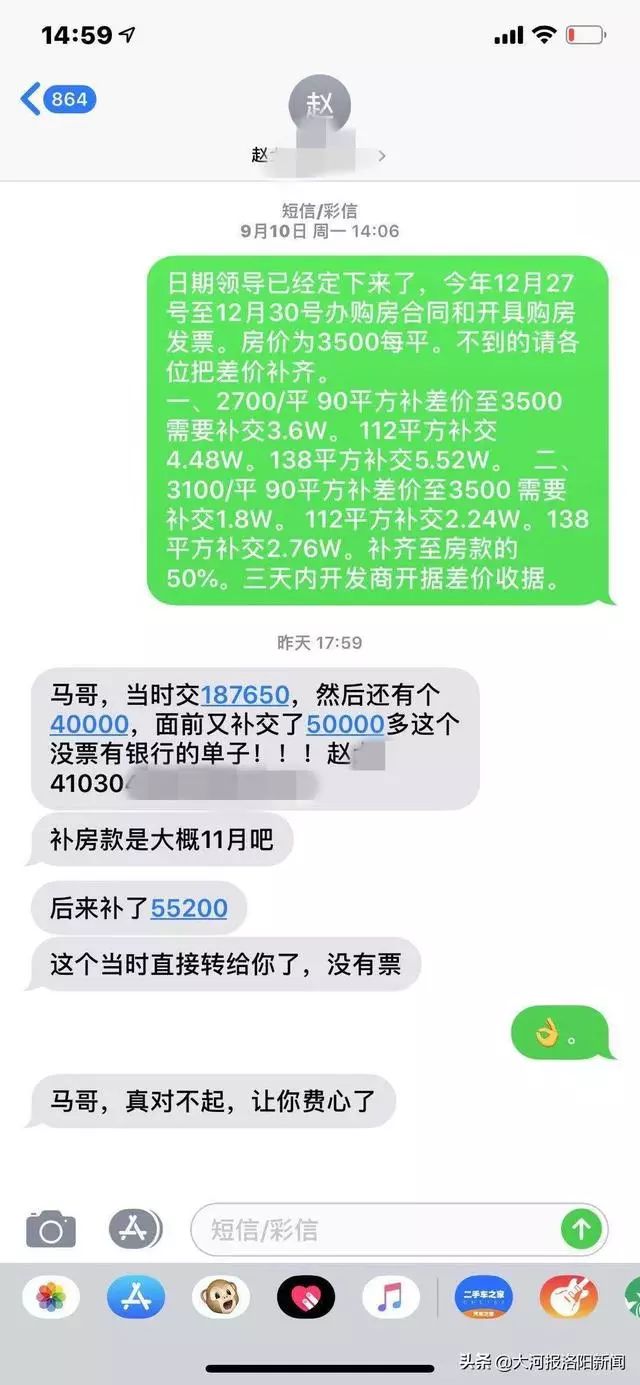Open the 二手车之家 app in the drawer
The height and width of the screenshot is (1385, 640).
484,1298
